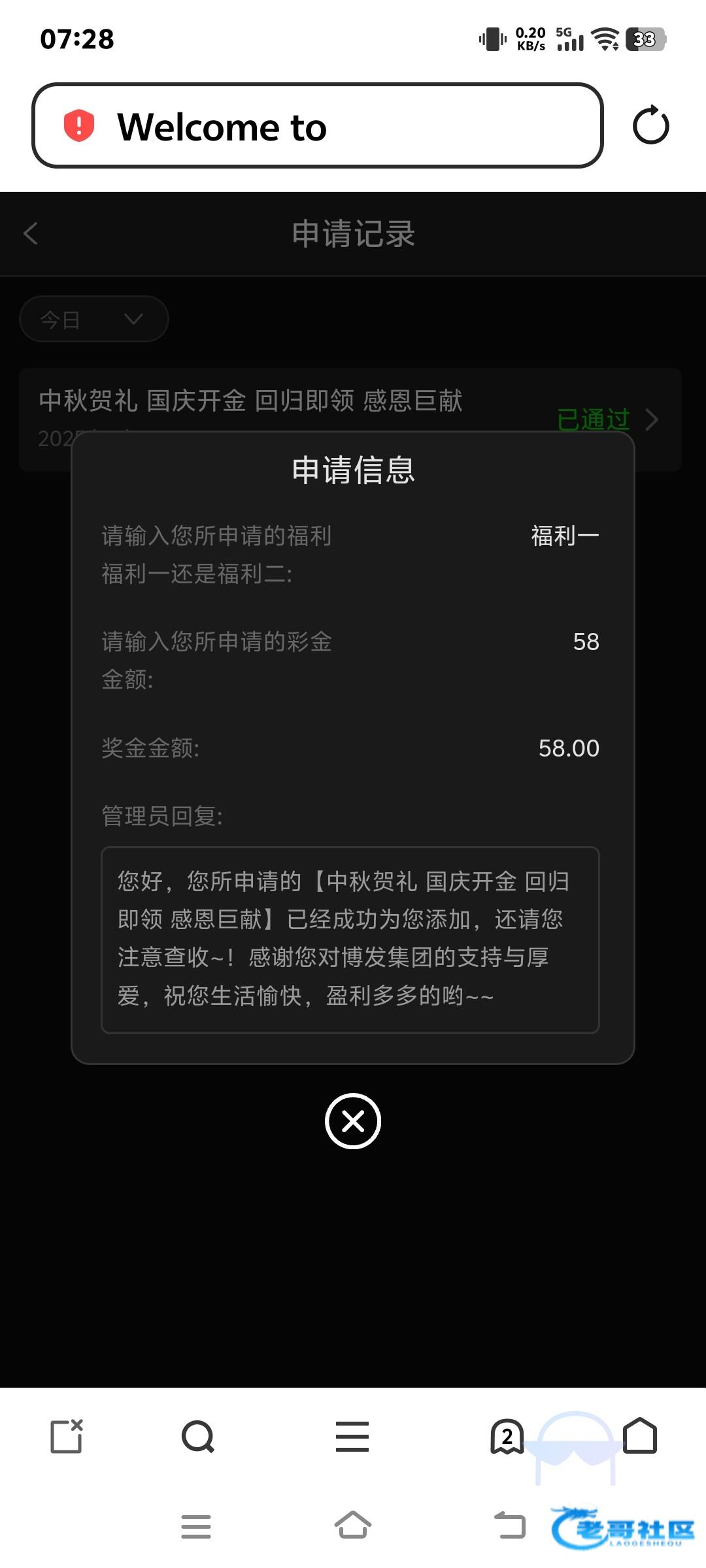
Task: Open the 今日 date filter dropdown
Action: (x=94, y=319)
